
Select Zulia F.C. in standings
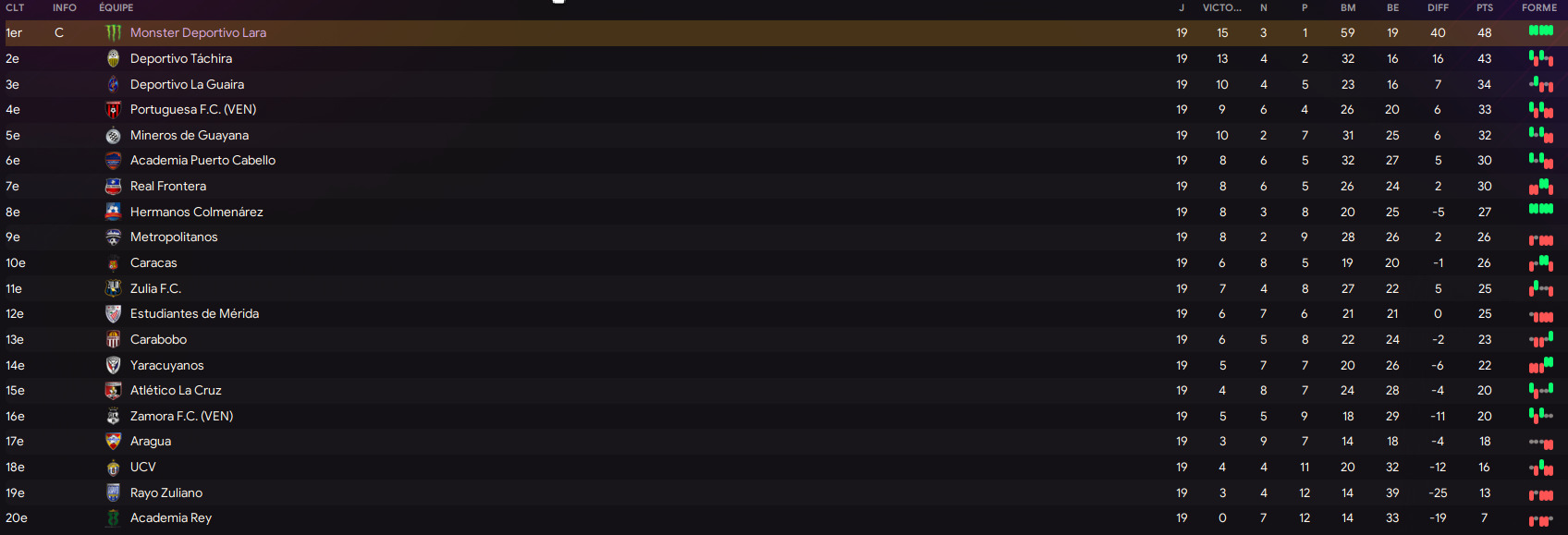[x=155, y=288]
